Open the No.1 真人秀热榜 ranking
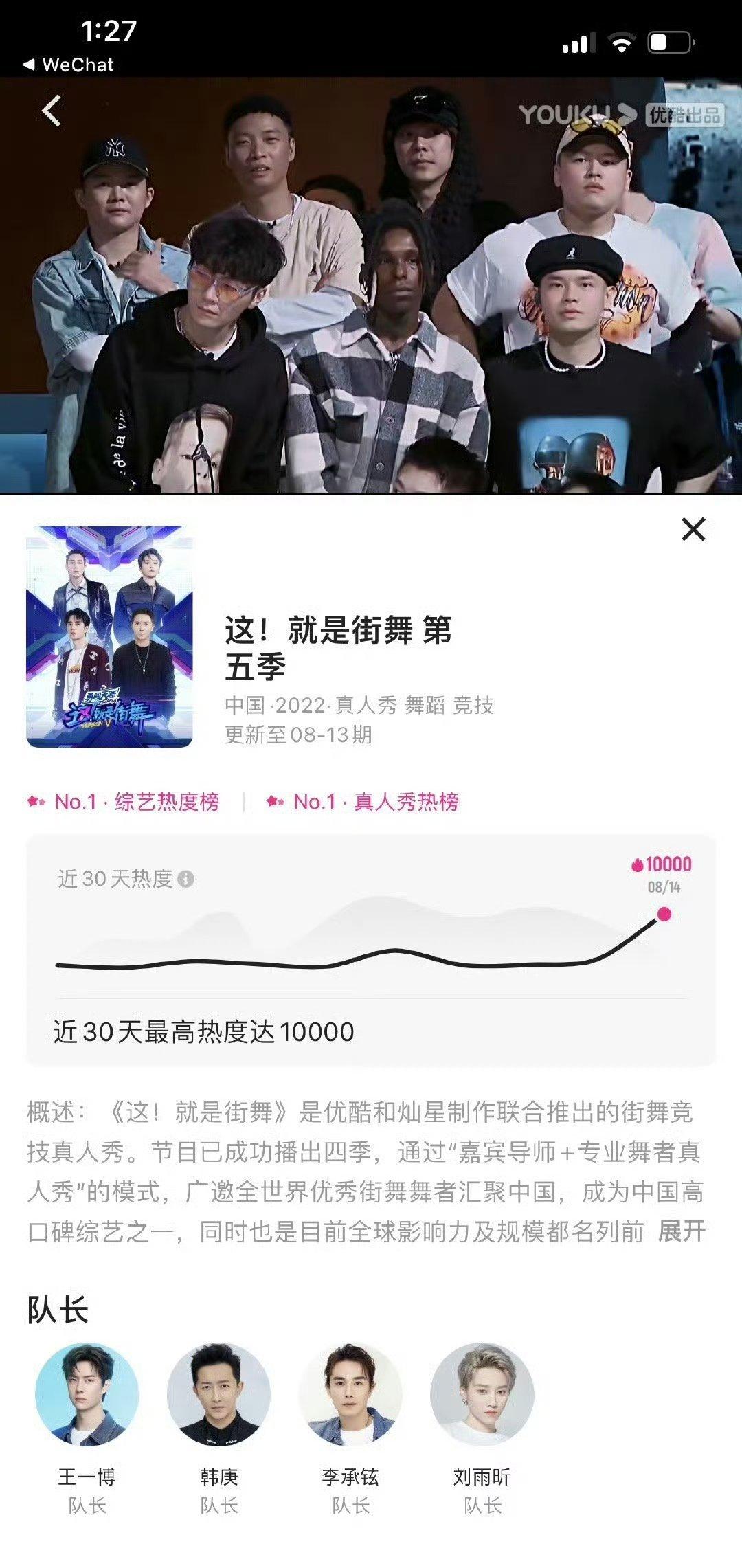This screenshot has width=742, height=1568. tap(363, 802)
